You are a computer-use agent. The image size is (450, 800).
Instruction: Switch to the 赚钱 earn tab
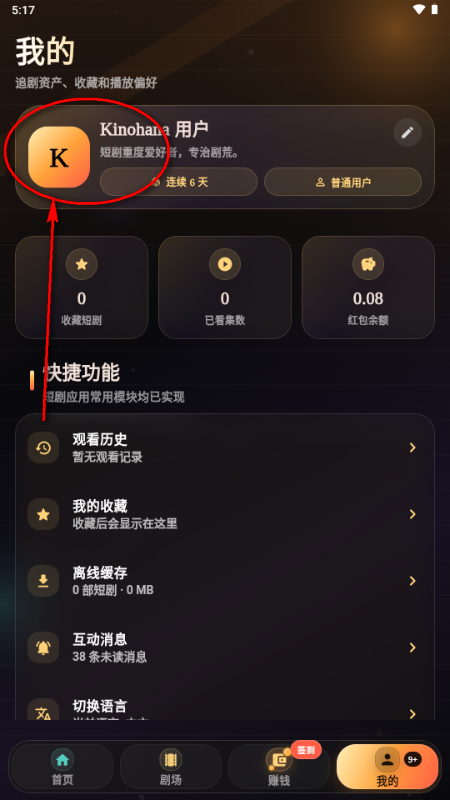tap(279, 766)
